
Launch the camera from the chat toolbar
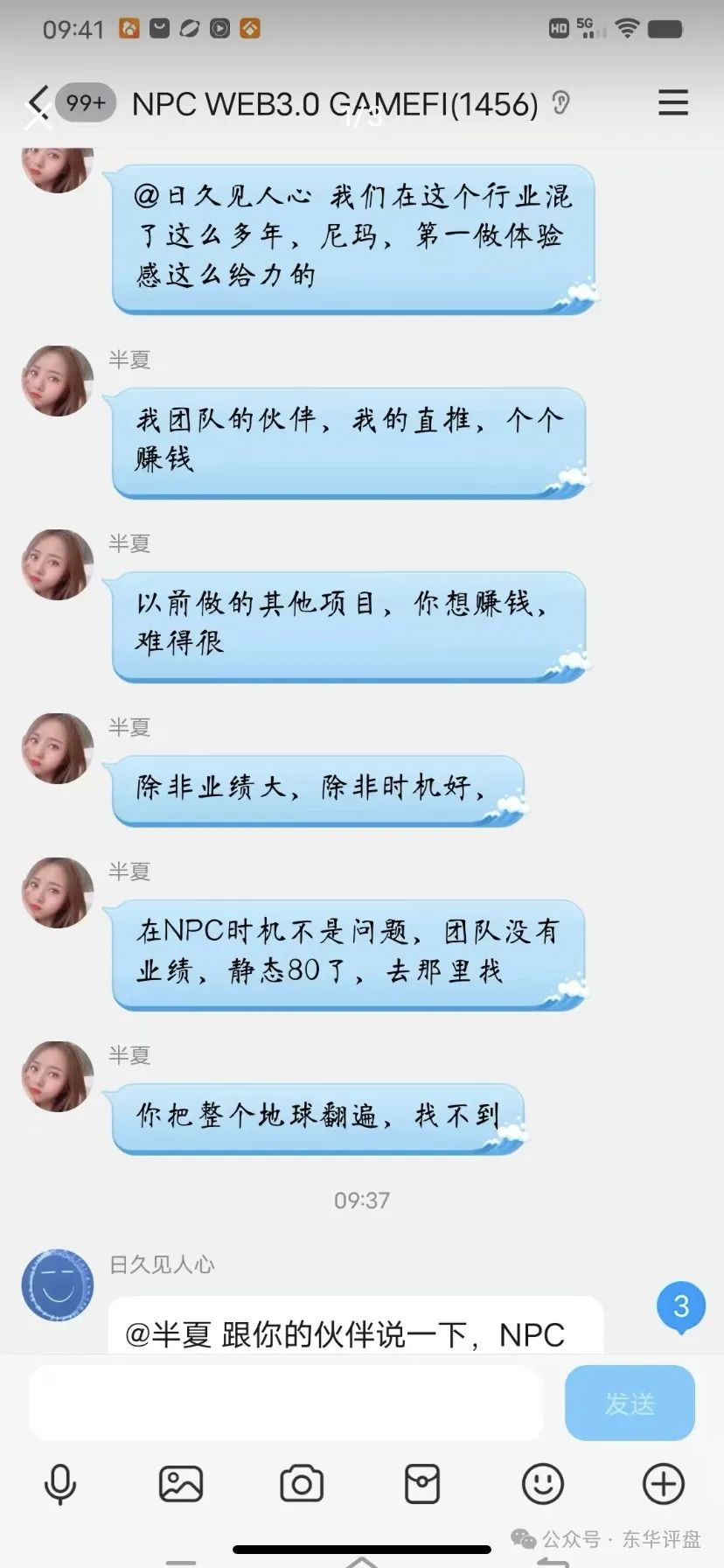pyautogui.click(x=302, y=1484)
